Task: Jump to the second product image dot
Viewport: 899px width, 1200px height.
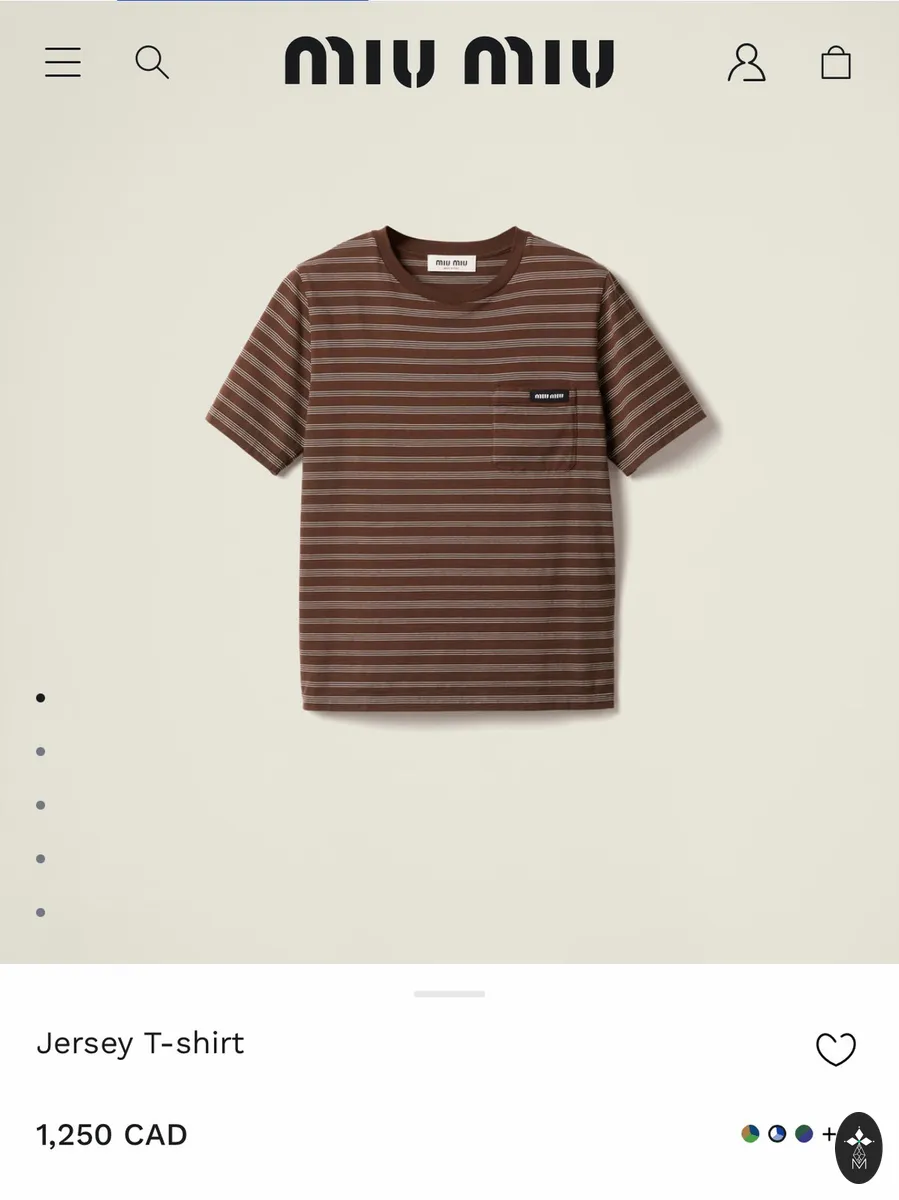Action: [x=41, y=751]
